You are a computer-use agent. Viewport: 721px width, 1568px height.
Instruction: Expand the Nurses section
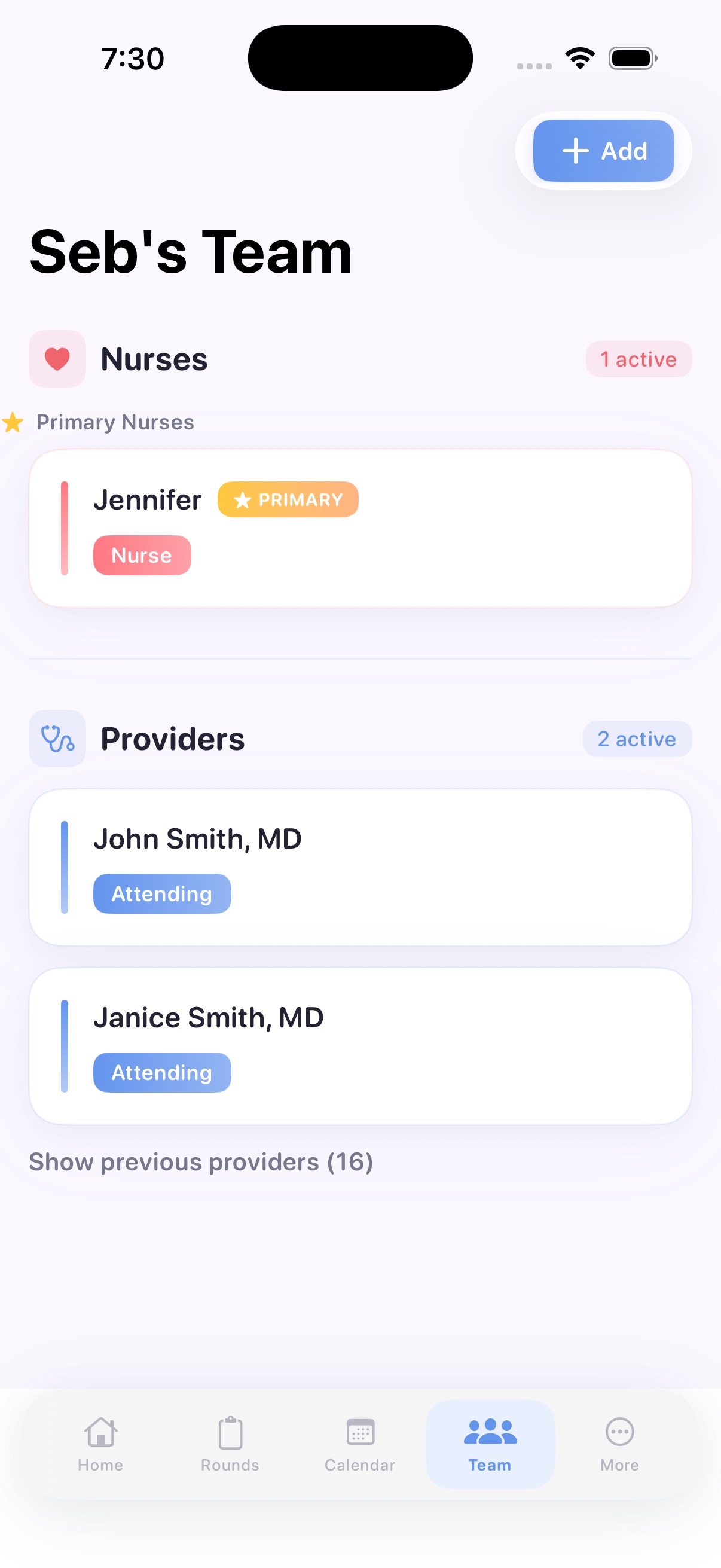click(x=155, y=359)
